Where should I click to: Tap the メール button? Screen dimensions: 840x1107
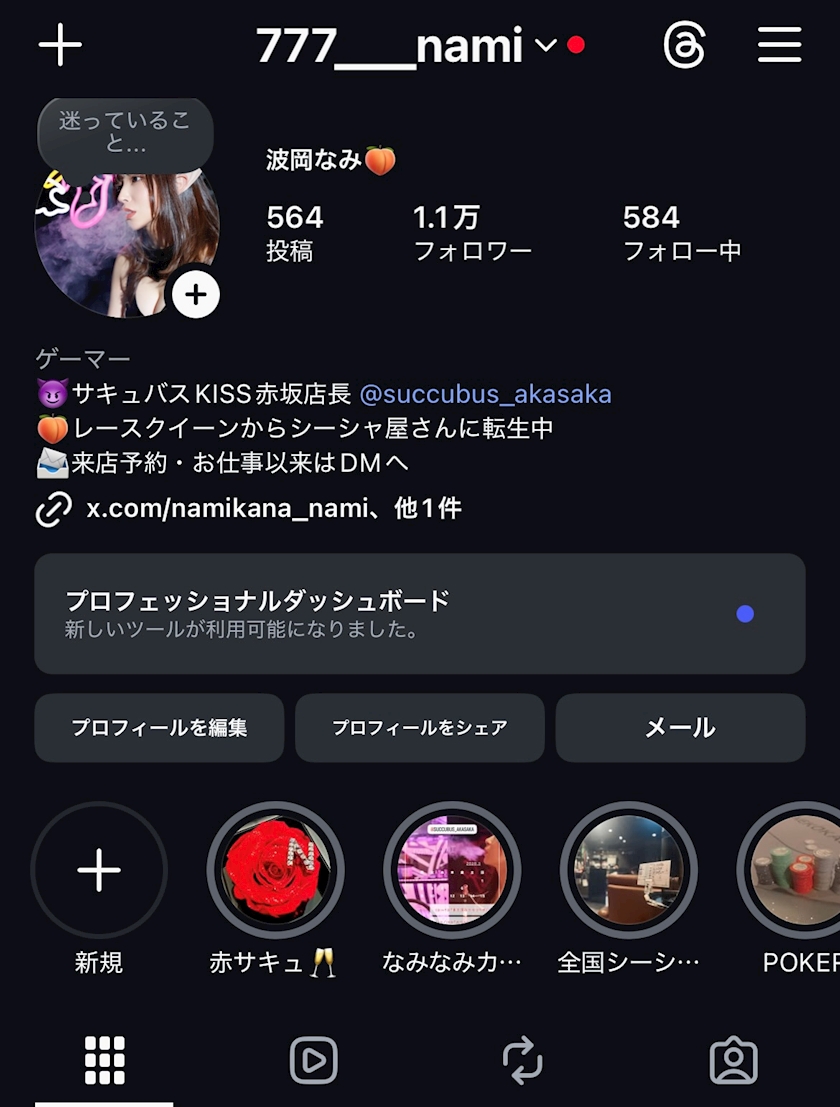click(x=680, y=728)
